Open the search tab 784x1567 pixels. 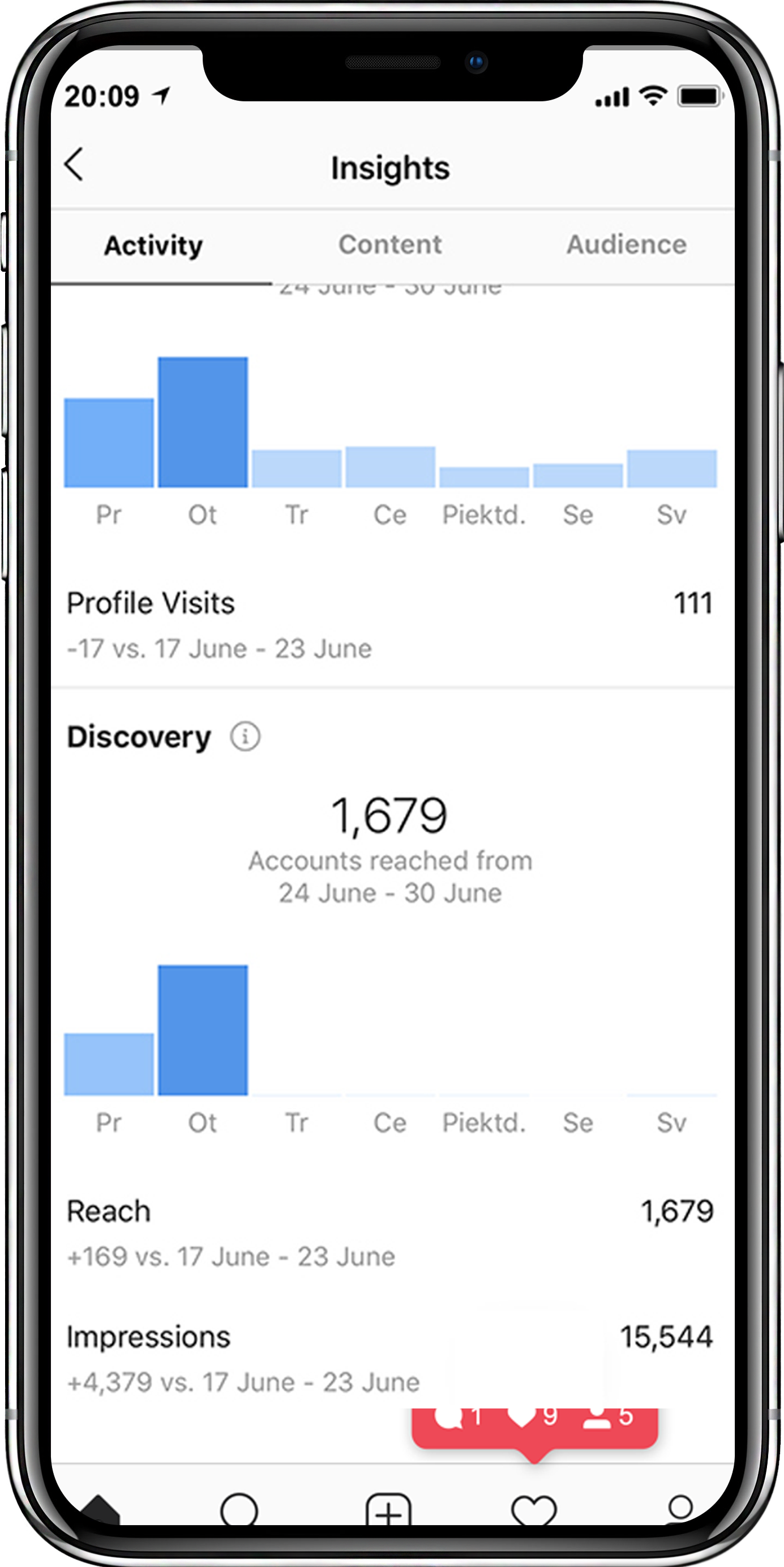(x=239, y=1510)
